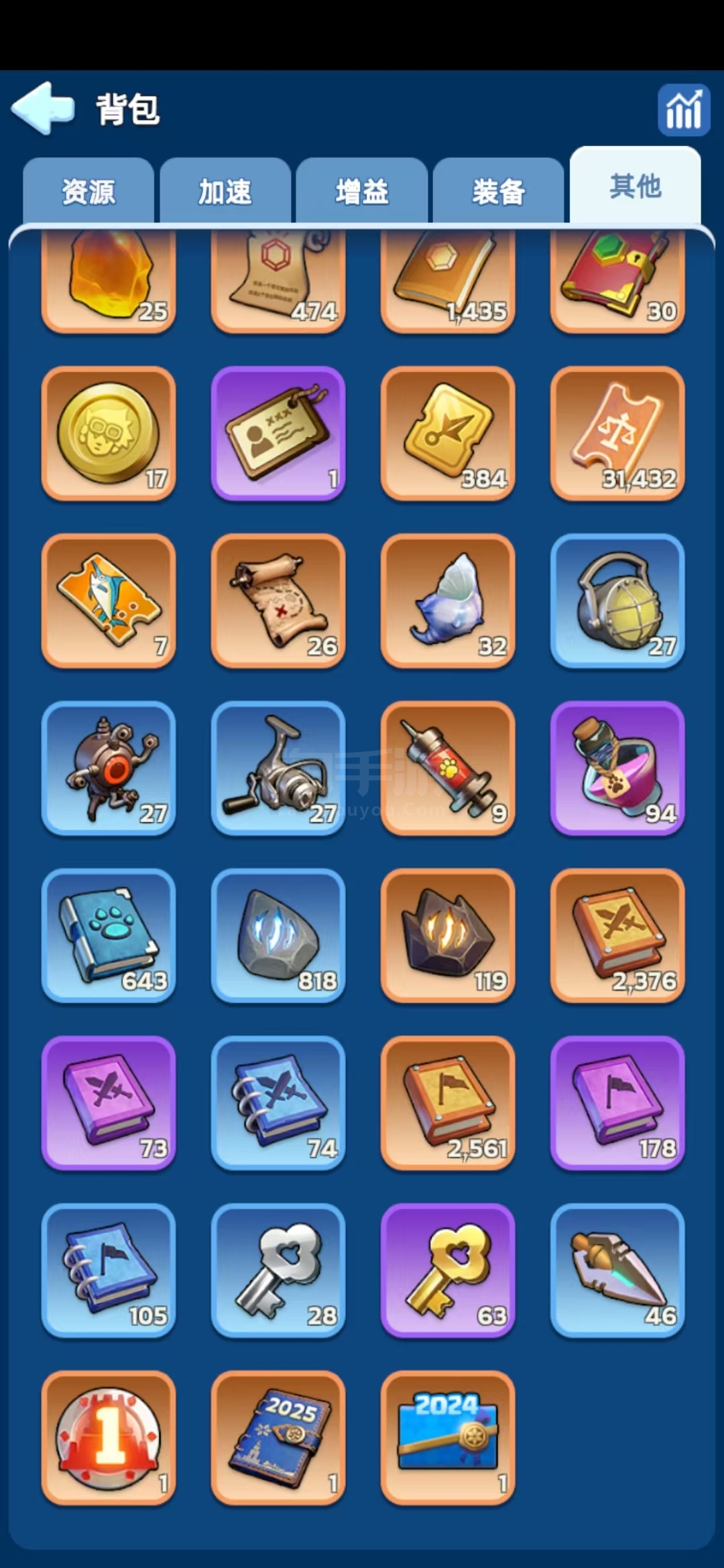724x1568 pixels.
Task: Switch to the 加速 tab
Action: (225, 192)
